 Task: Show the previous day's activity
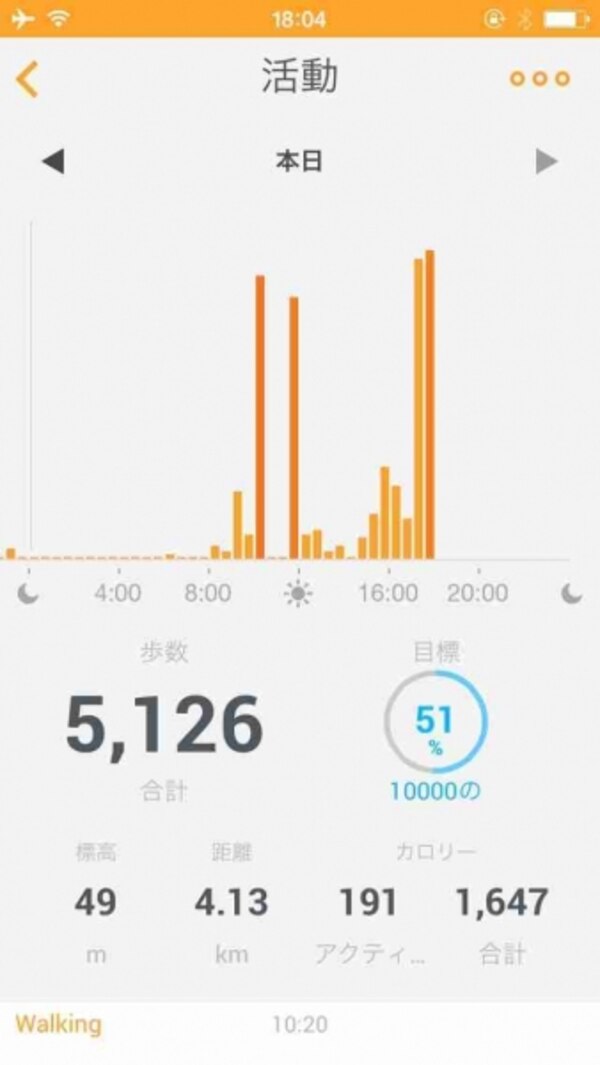[x=53, y=162]
